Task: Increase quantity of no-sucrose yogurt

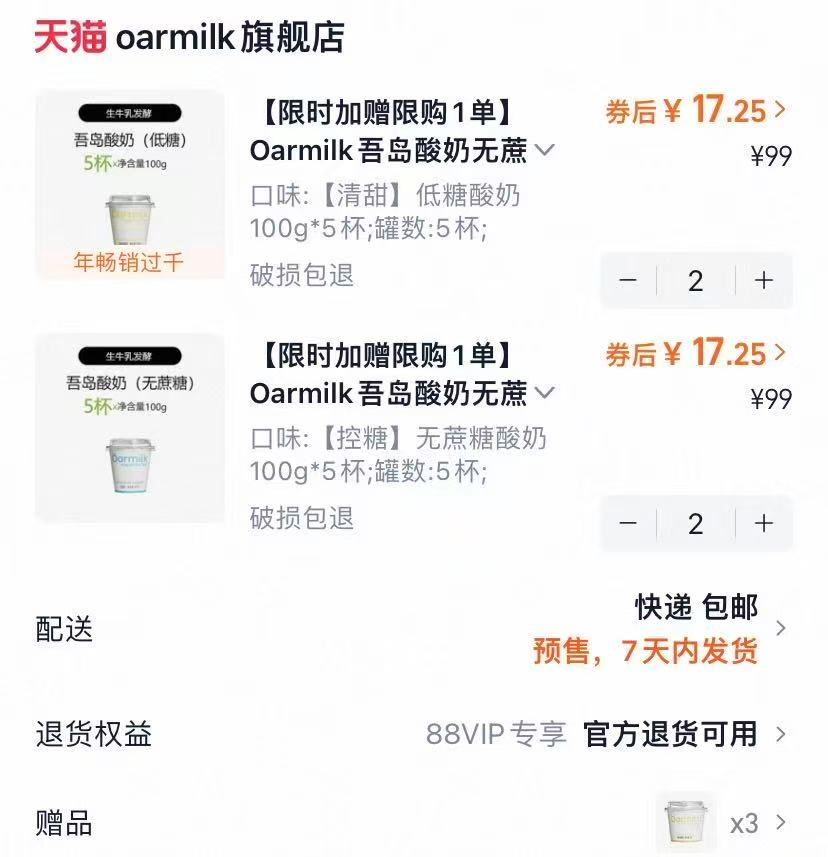Action: click(x=762, y=524)
